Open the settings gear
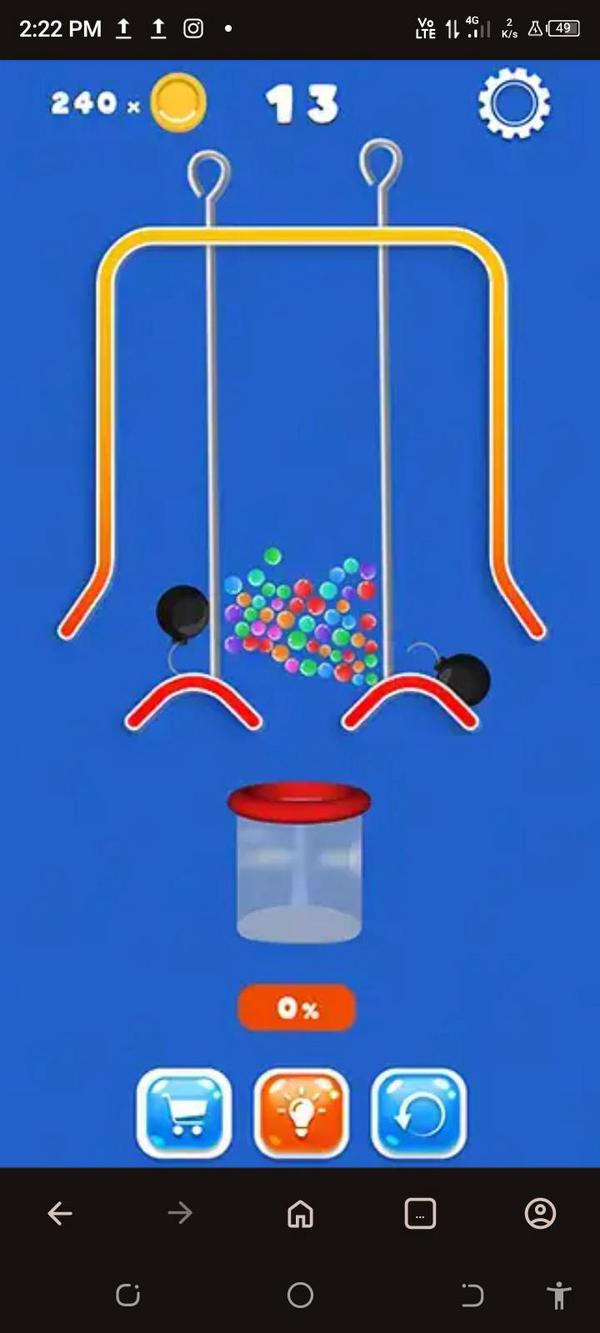This screenshot has width=600, height=1333. coord(514,103)
